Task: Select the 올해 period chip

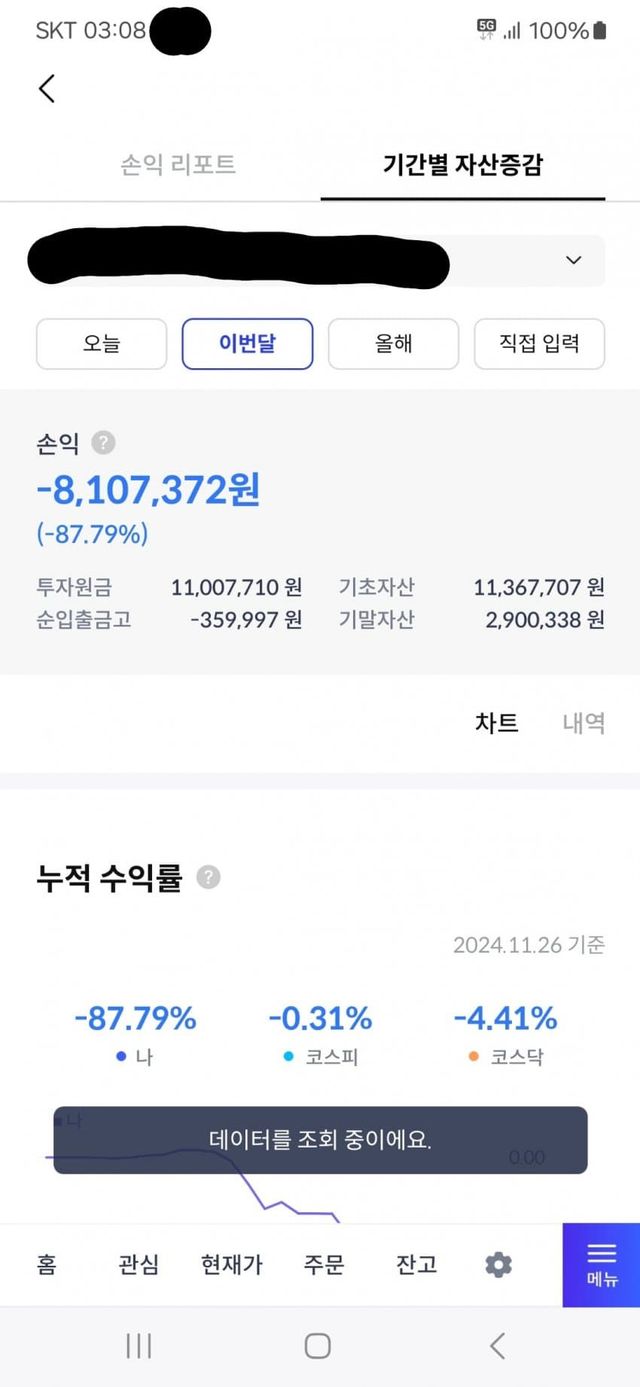Action: pos(394,344)
